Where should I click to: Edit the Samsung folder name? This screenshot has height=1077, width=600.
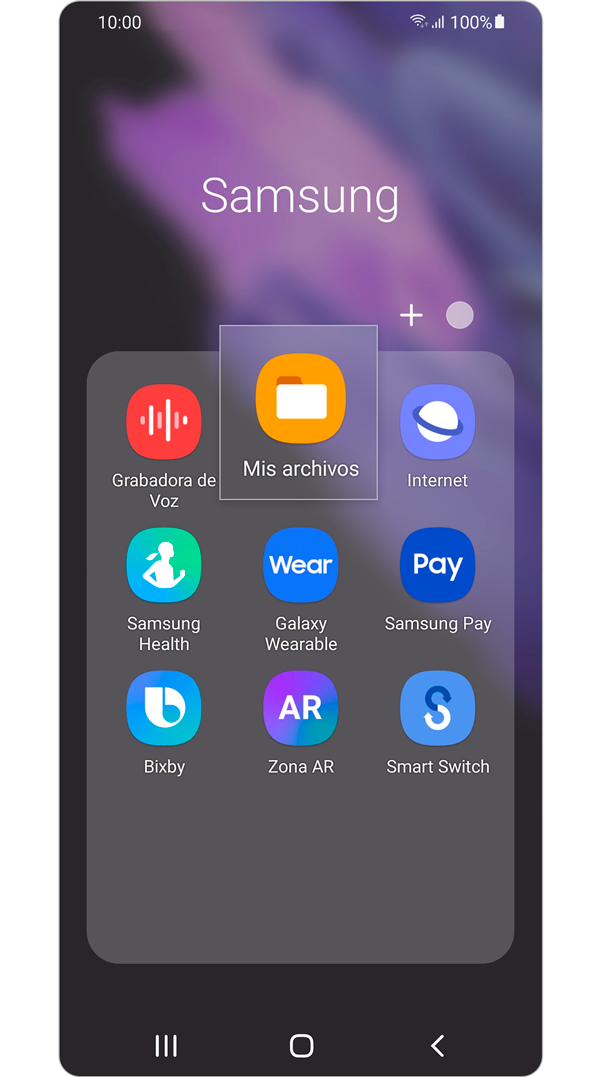click(x=300, y=196)
